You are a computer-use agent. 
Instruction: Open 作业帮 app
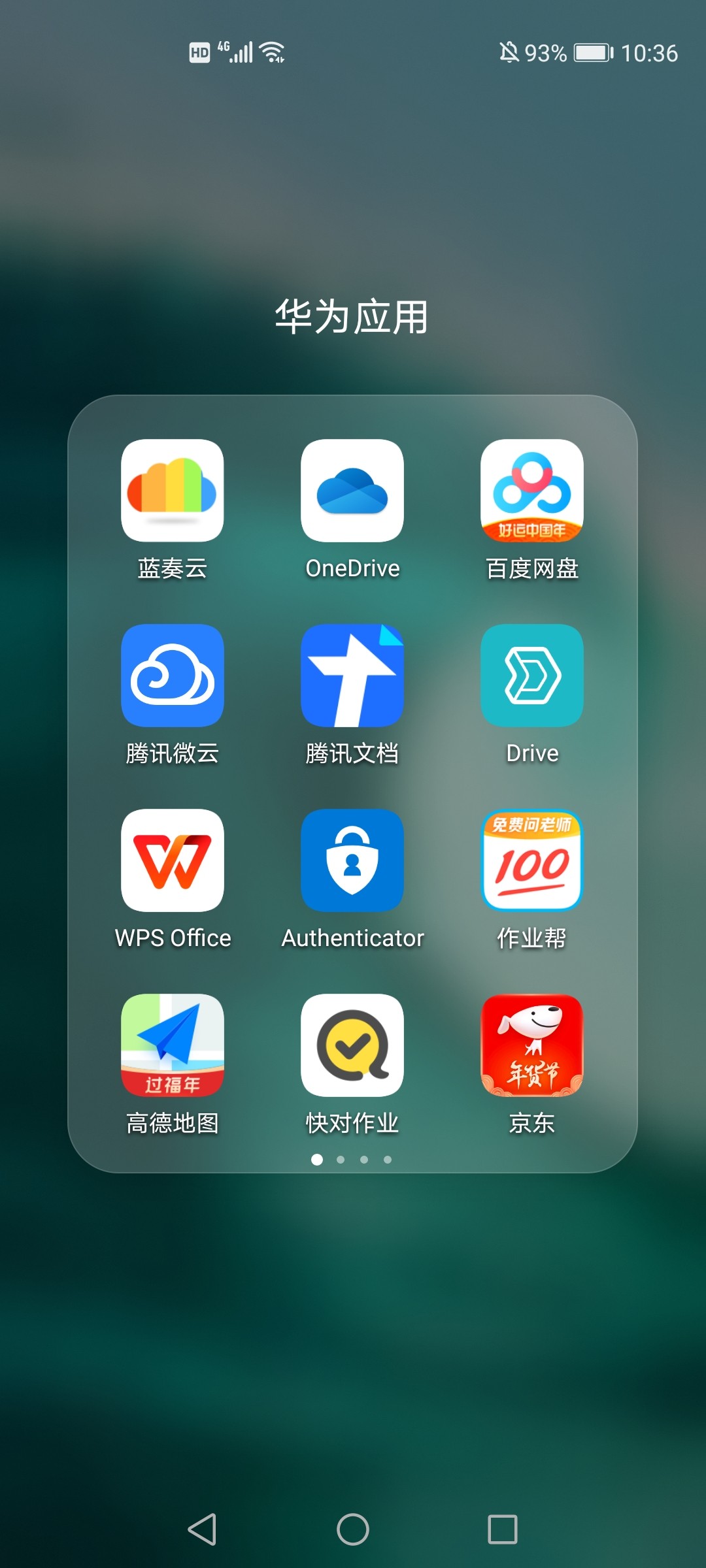(x=532, y=860)
